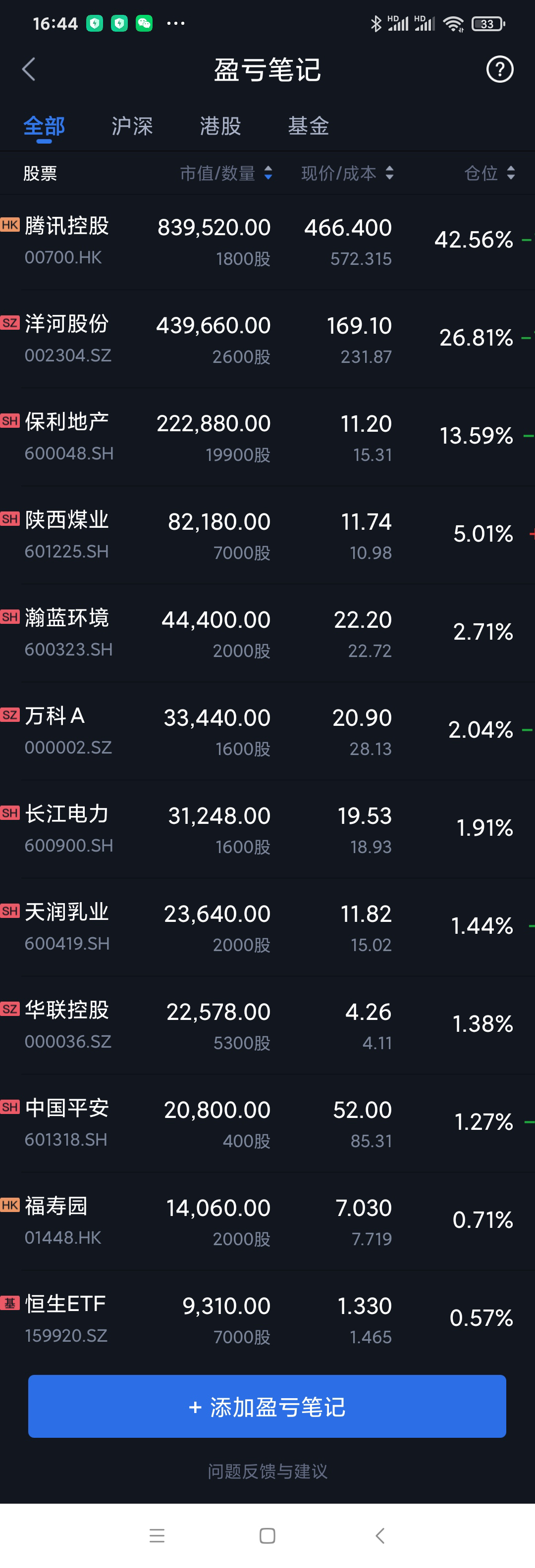Select the 全部 tab

pyautogui.click(x=44, y=126)
